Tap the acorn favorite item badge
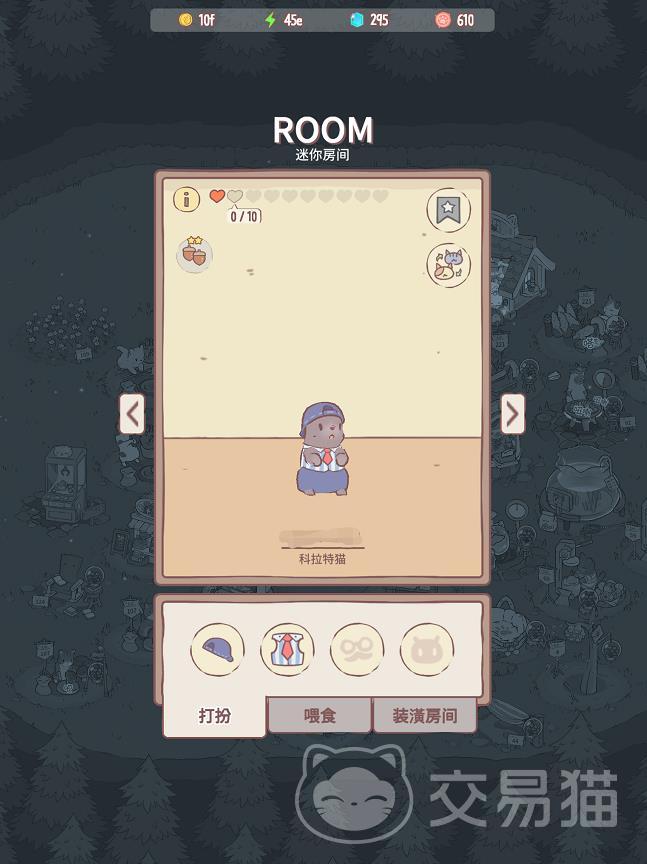647x864 pixels. (x=194, y=254)
